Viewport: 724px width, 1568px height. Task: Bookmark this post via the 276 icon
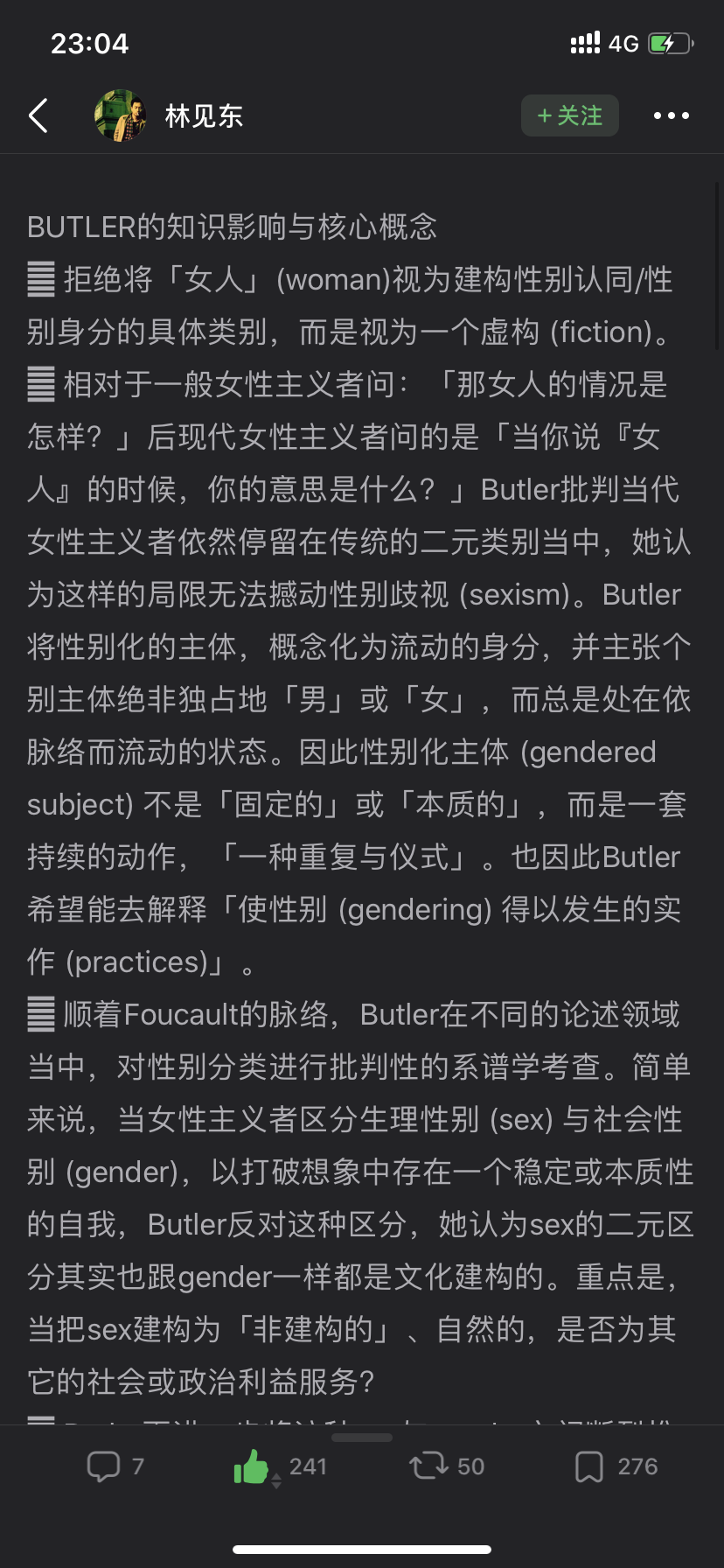point(589,1466)
